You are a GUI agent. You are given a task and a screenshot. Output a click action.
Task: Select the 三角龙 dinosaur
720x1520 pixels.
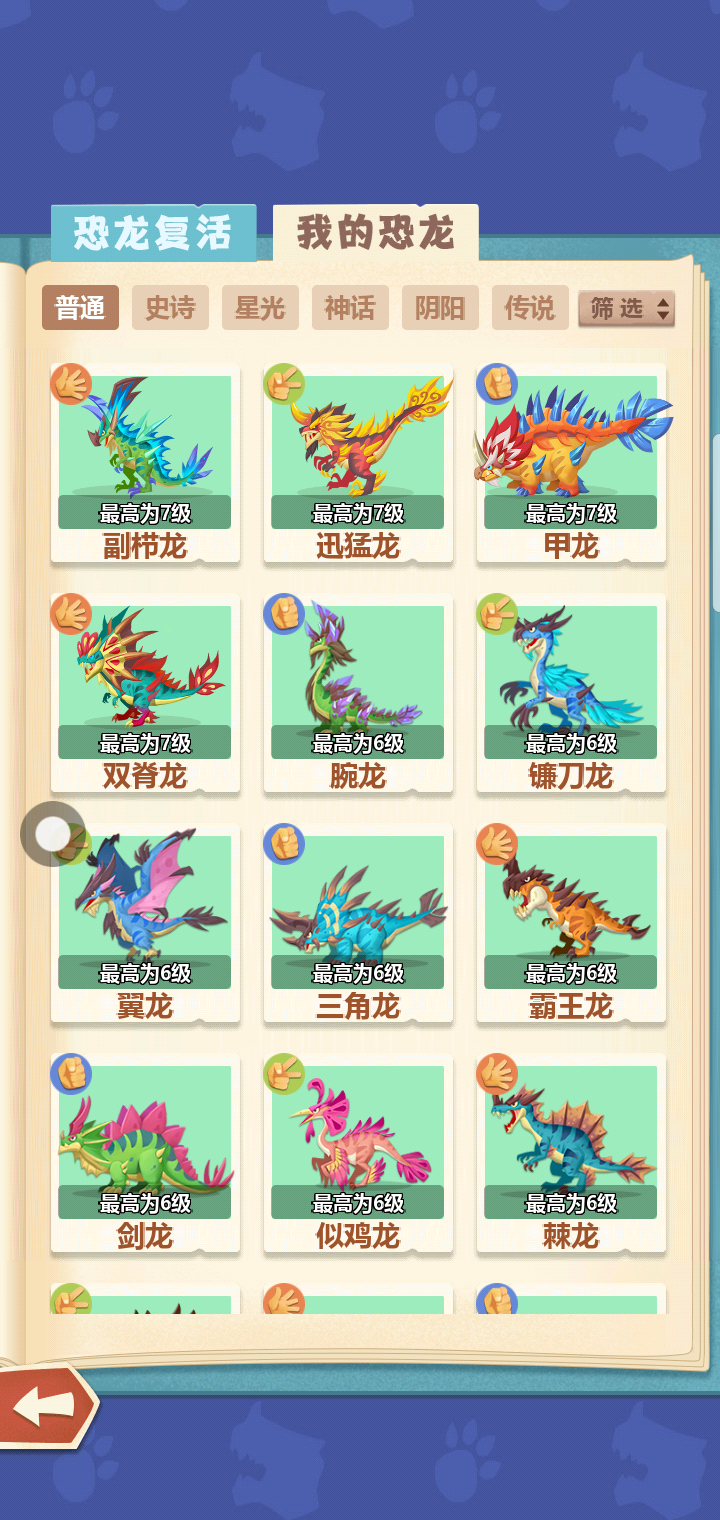pyautogui.click(x=358, y=922)
